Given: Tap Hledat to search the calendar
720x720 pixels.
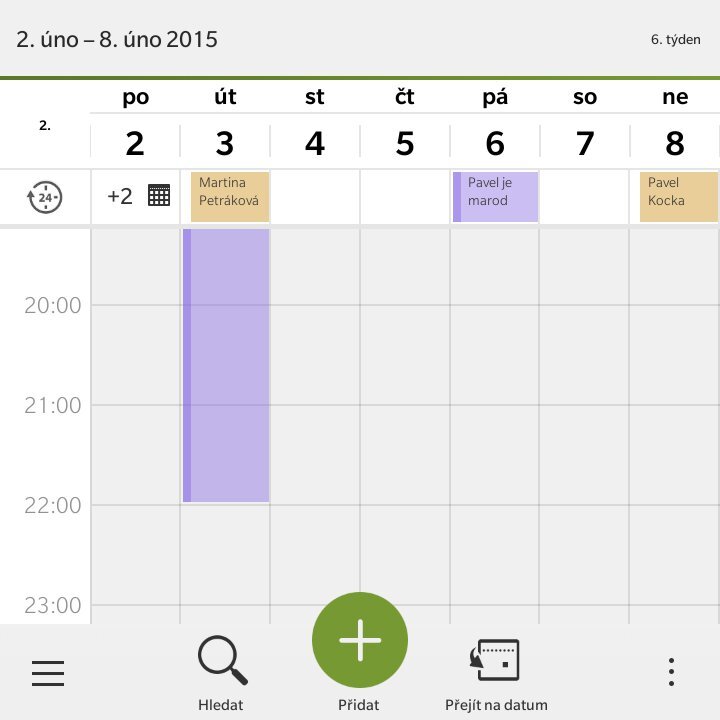Looking at the screenshot, I should click(x=222, y=672).
